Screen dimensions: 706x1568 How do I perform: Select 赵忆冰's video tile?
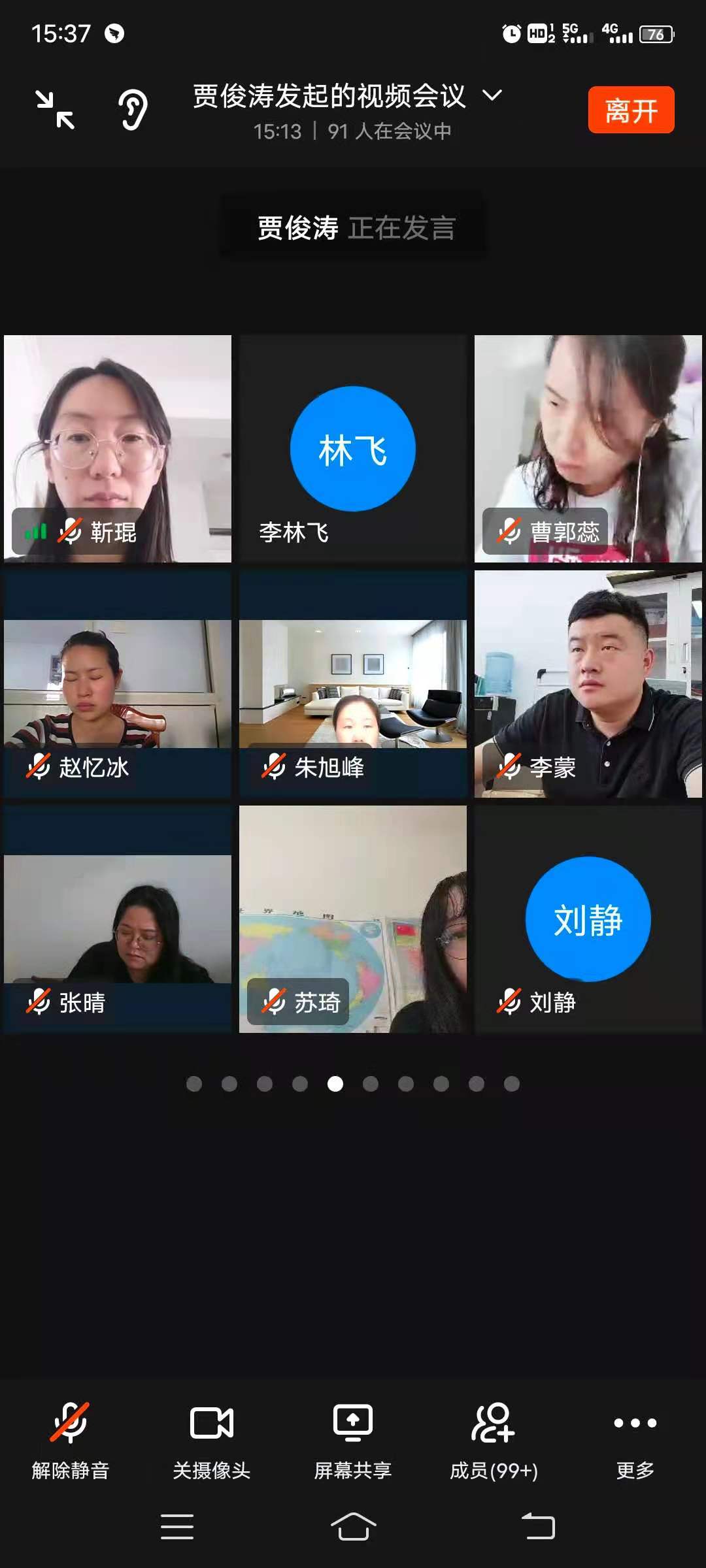tap(118, 683)
